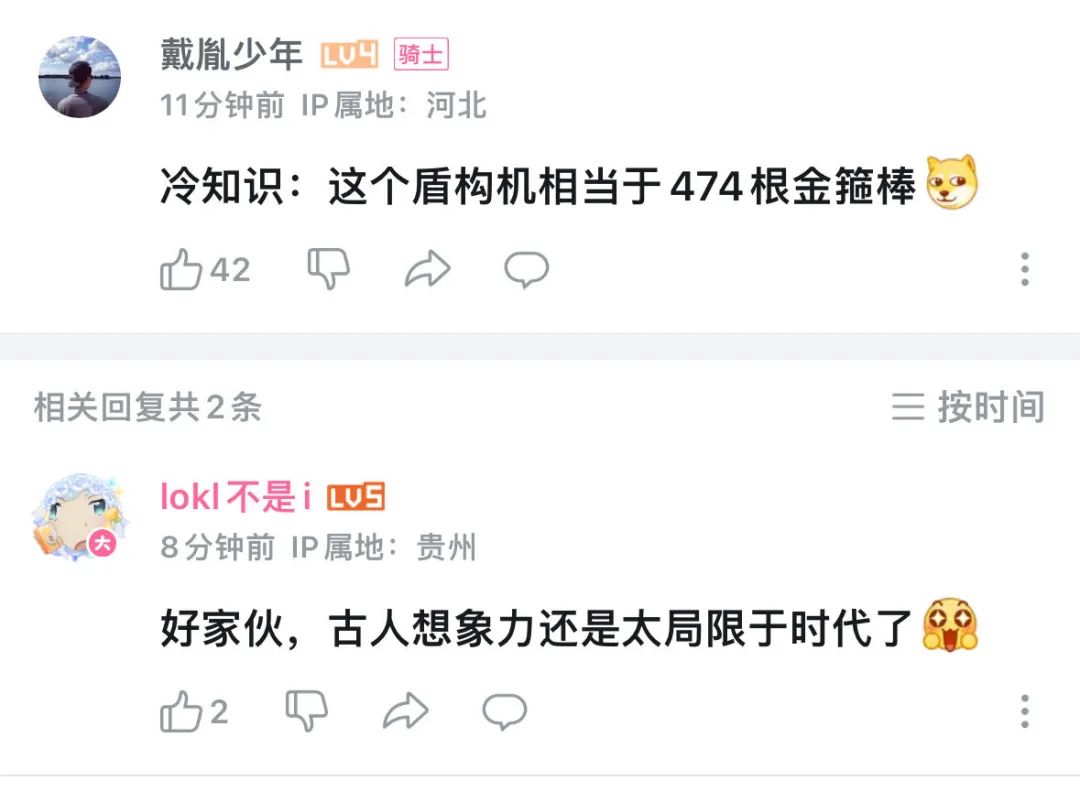Sort replies with 按时间
Image resolution: width=1080 pixels, height=802 pixels.
968,407
